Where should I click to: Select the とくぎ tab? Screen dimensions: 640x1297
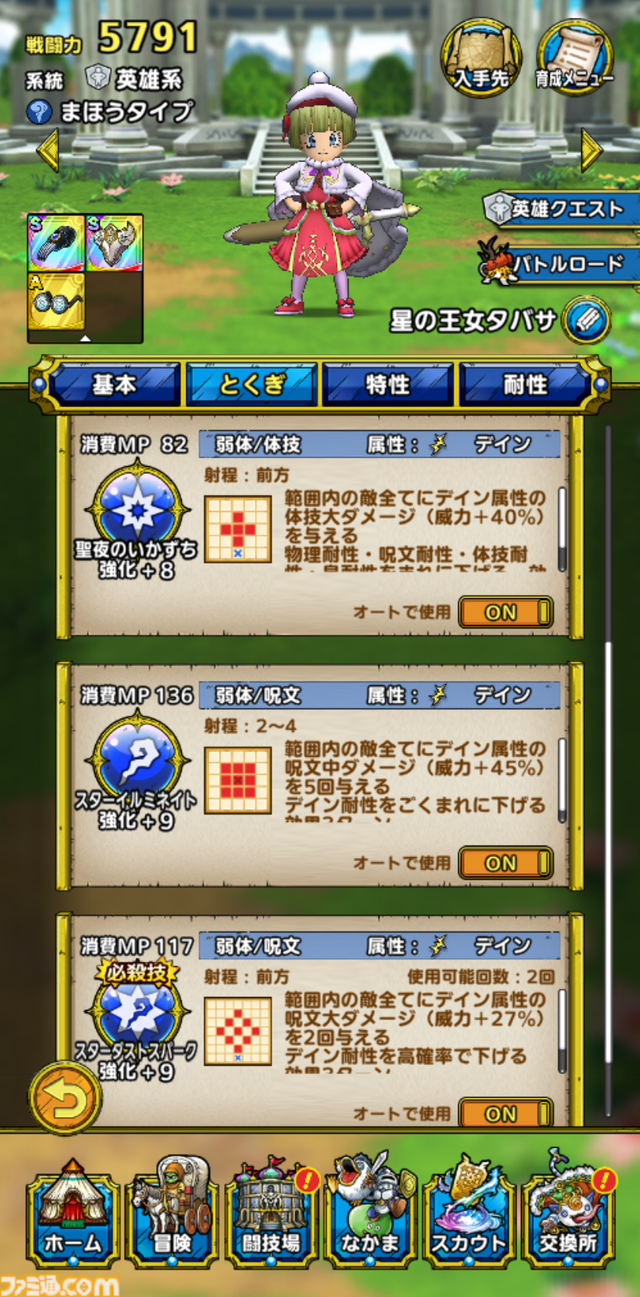[252, 385]
